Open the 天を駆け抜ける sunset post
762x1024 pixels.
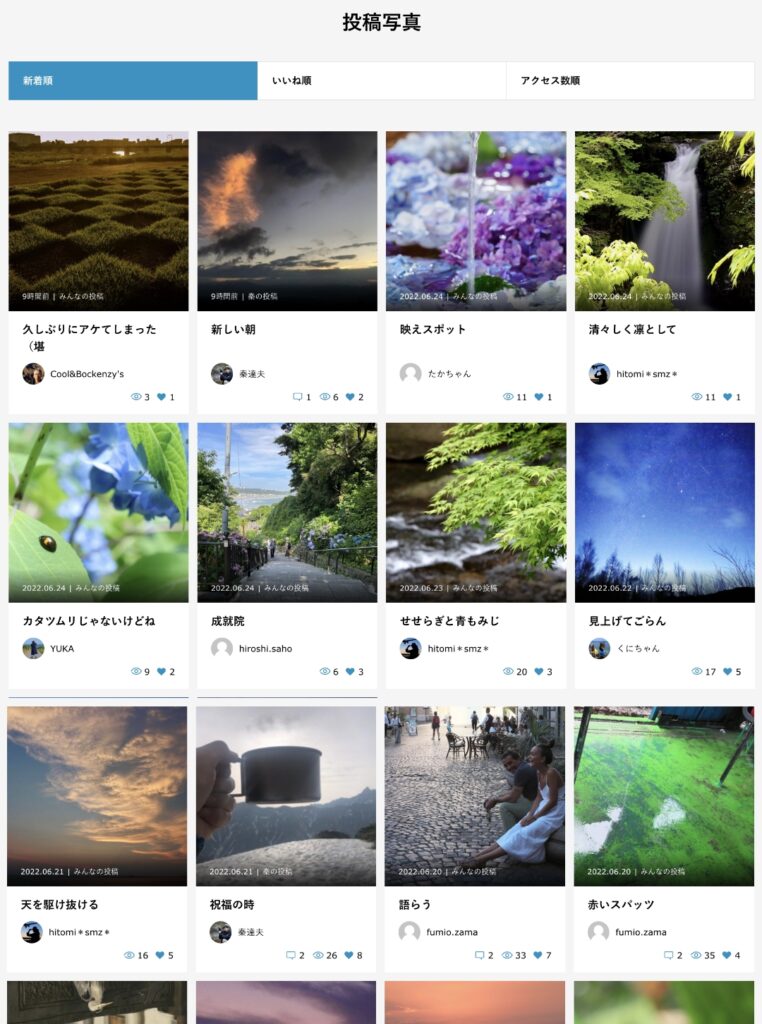click(97, 796)
